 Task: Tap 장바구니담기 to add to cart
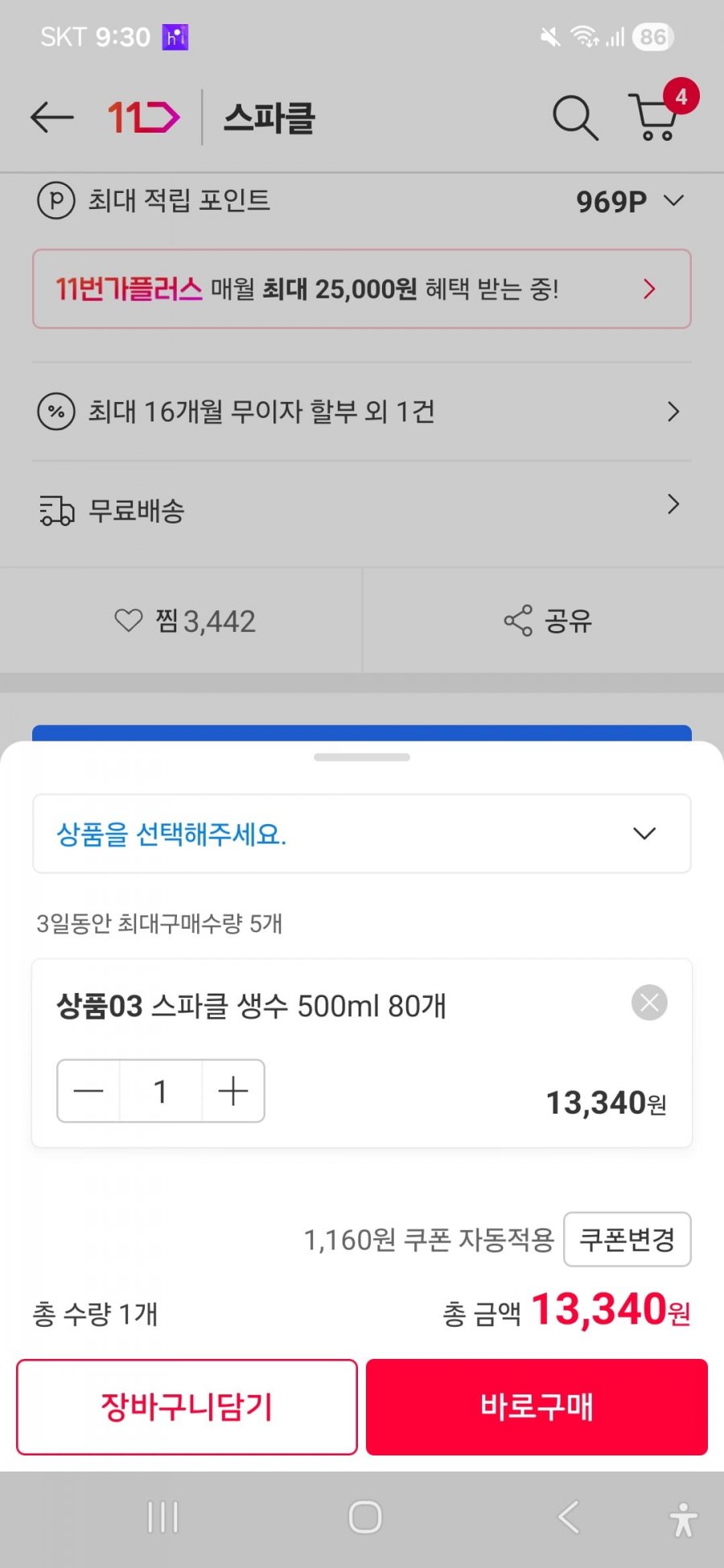point(187,1406)
